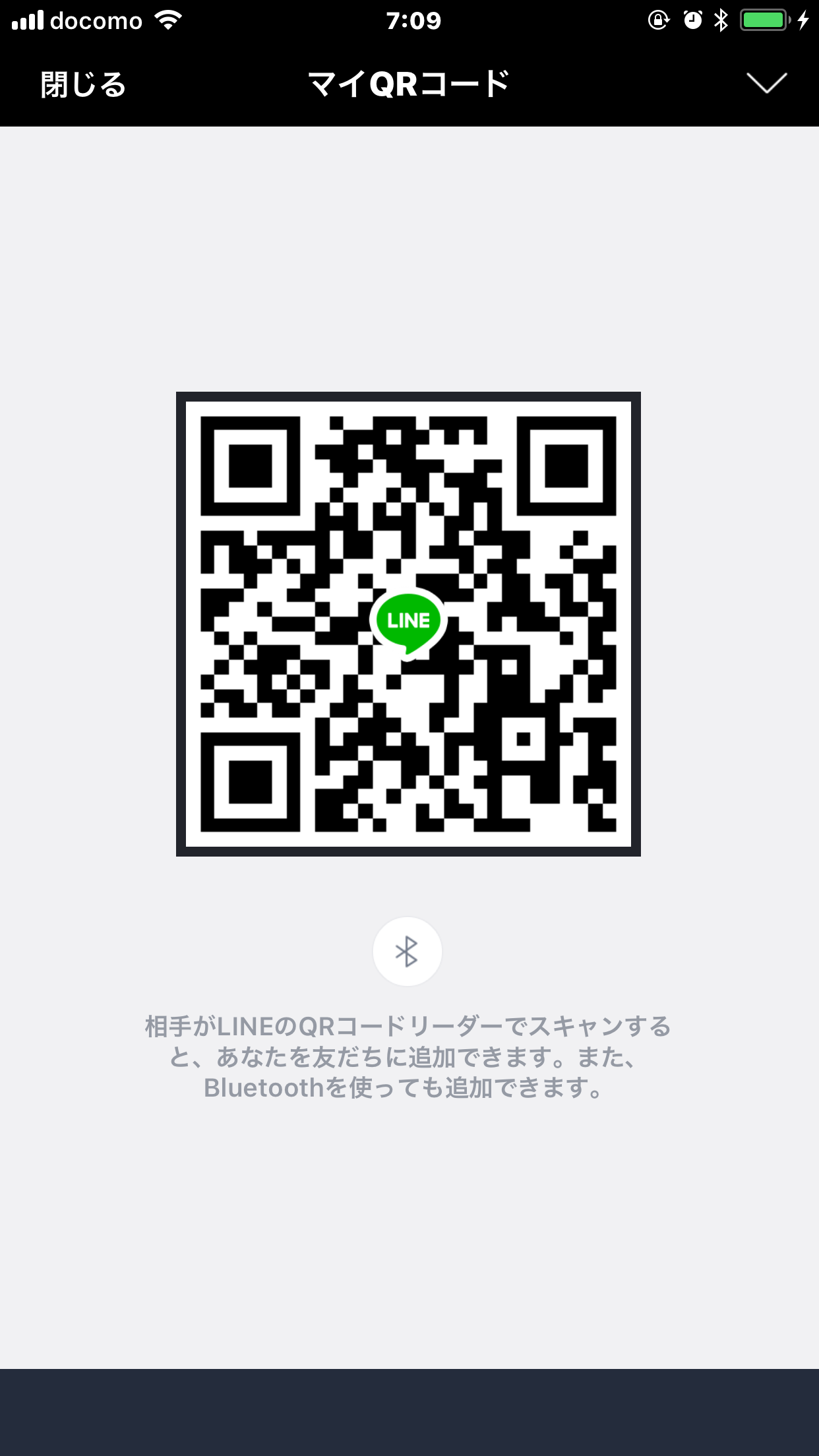
Task: Expand the dropdown chevron in the header
Action: 766,83
